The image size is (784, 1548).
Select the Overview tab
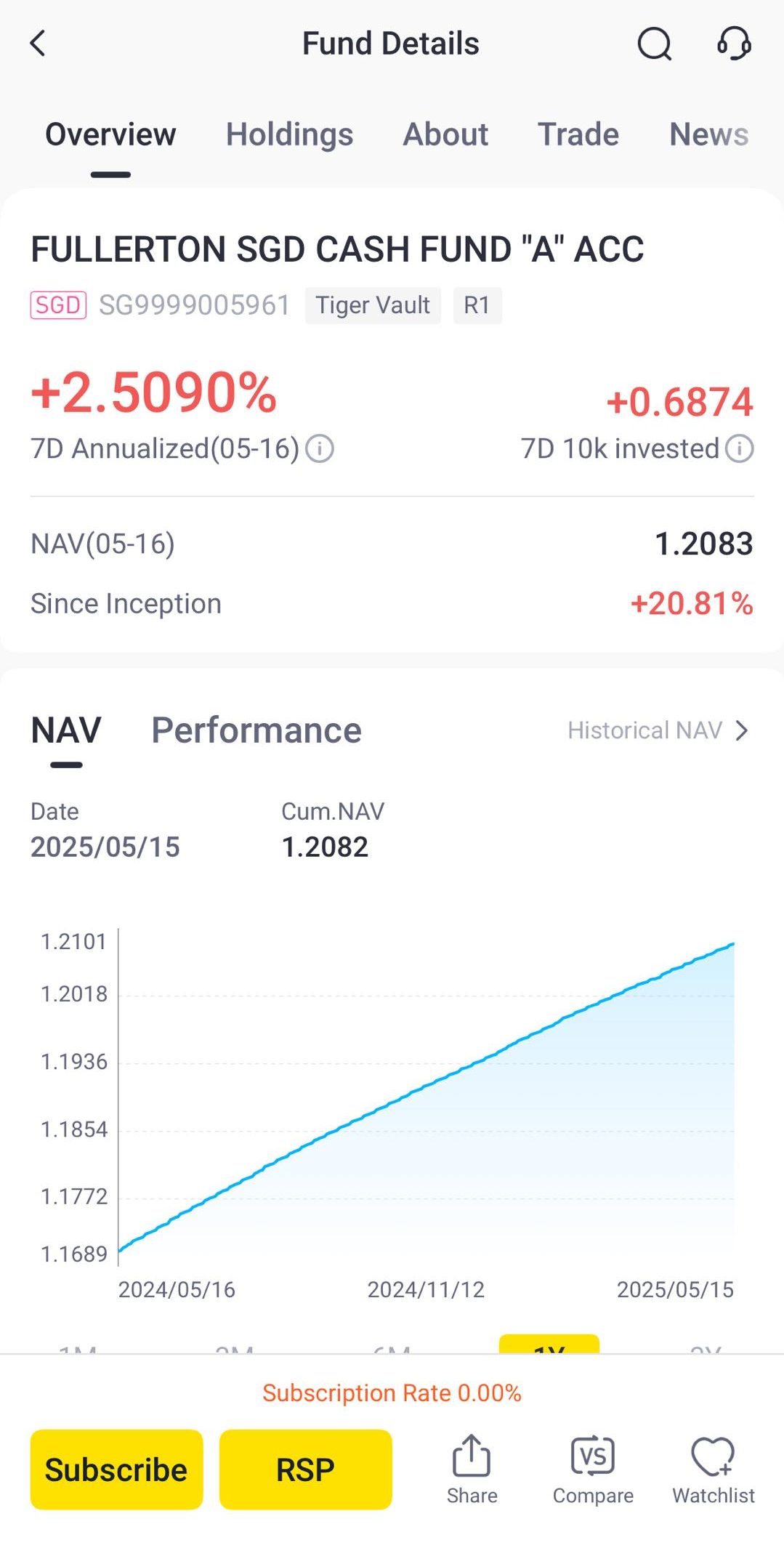[110, 134]
